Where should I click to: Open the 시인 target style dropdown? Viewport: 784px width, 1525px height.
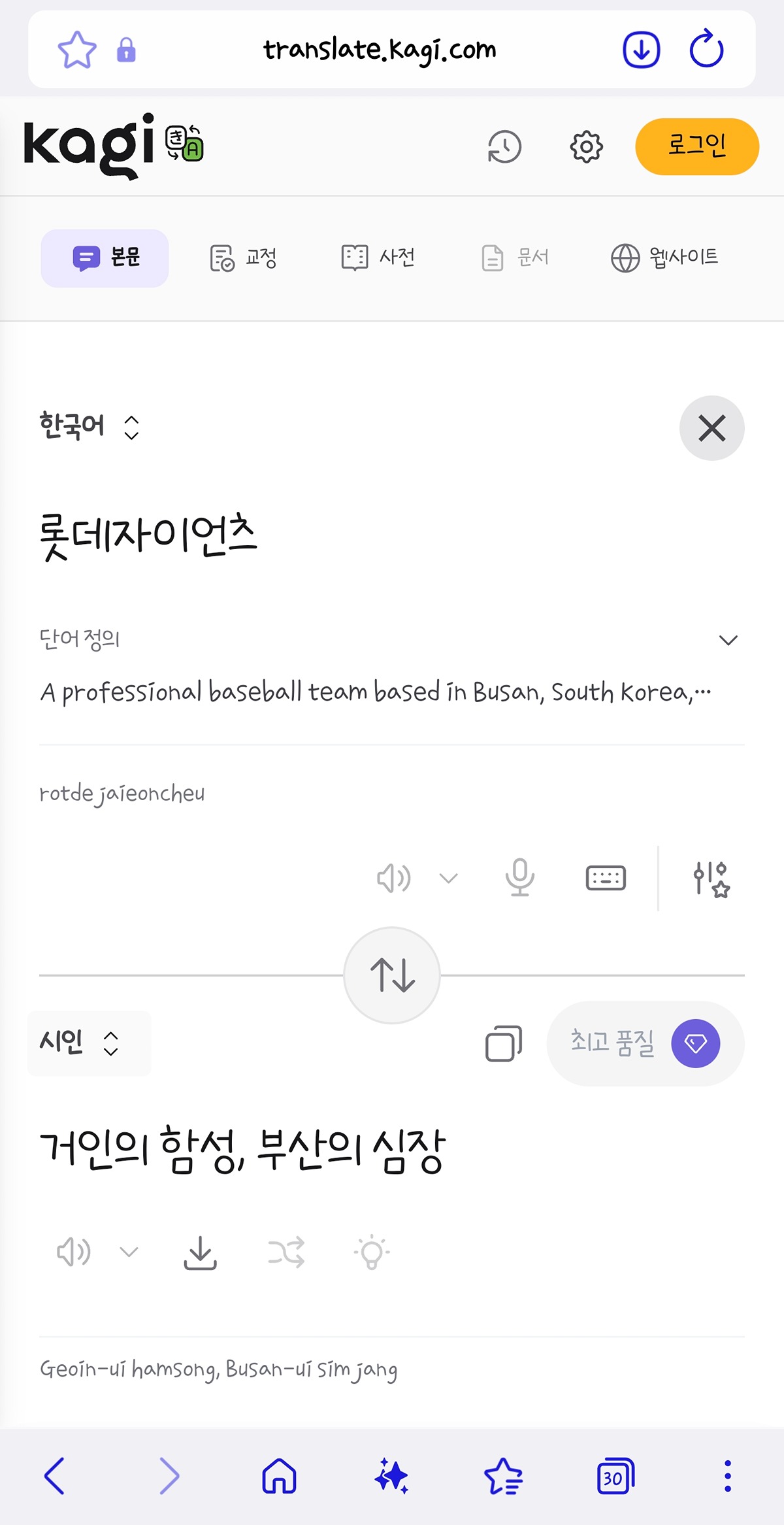[x=88, y=1043]
